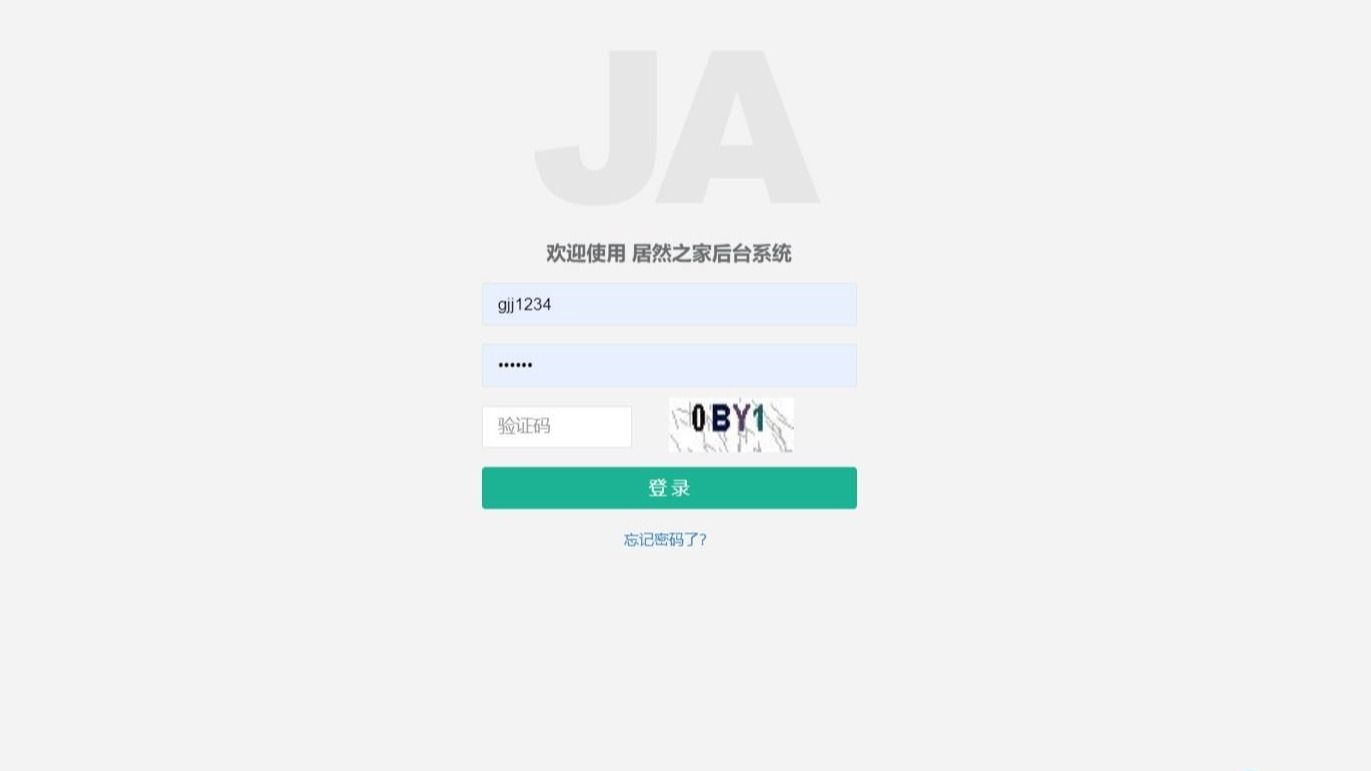Tap the 验证码 captcha input field

tap(557, 426)
